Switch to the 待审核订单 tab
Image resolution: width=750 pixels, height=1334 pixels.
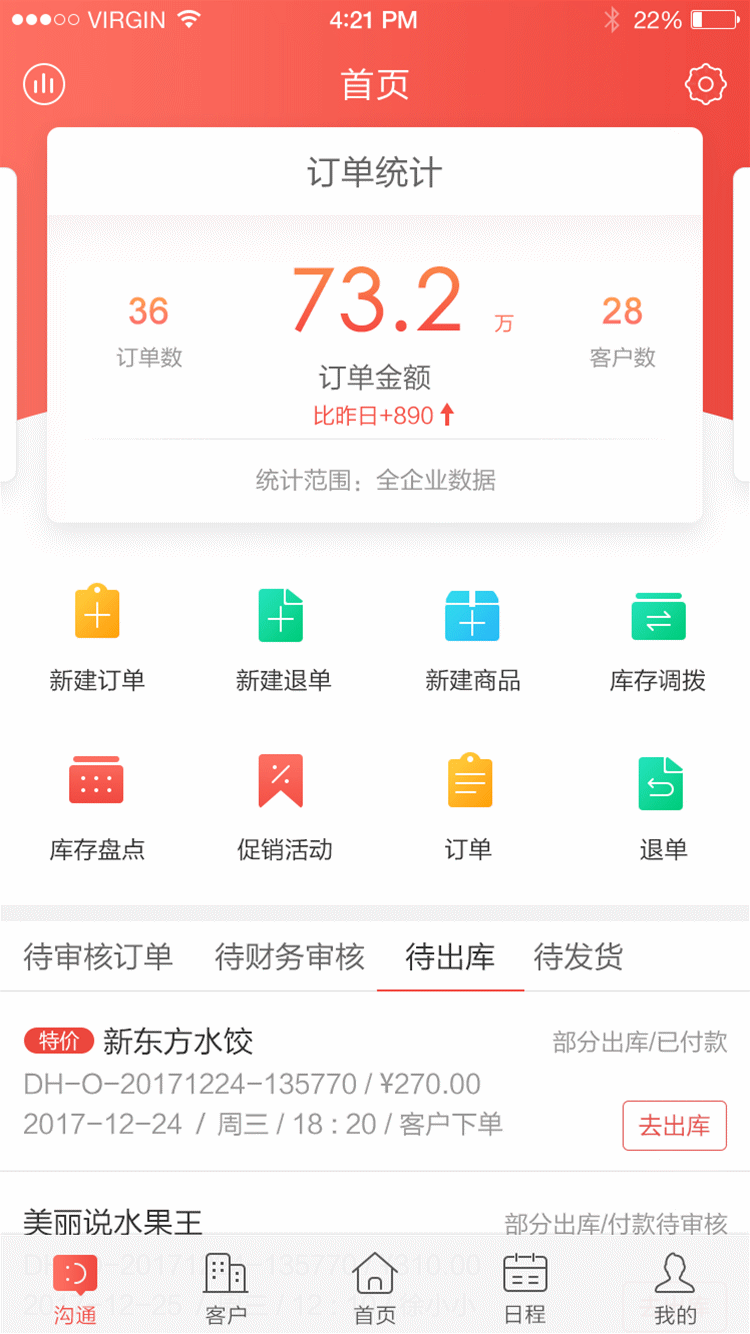point(98,957)
